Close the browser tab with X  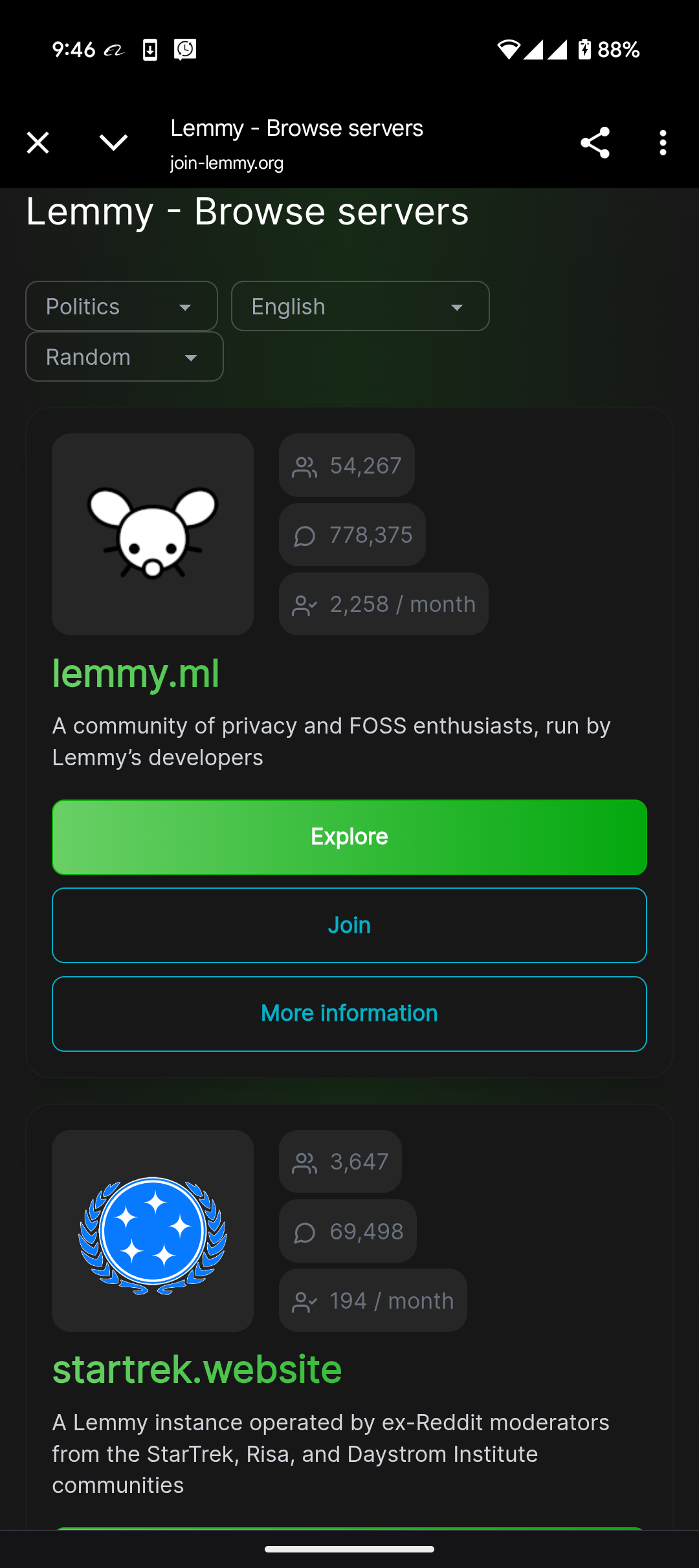click(38, 143)
